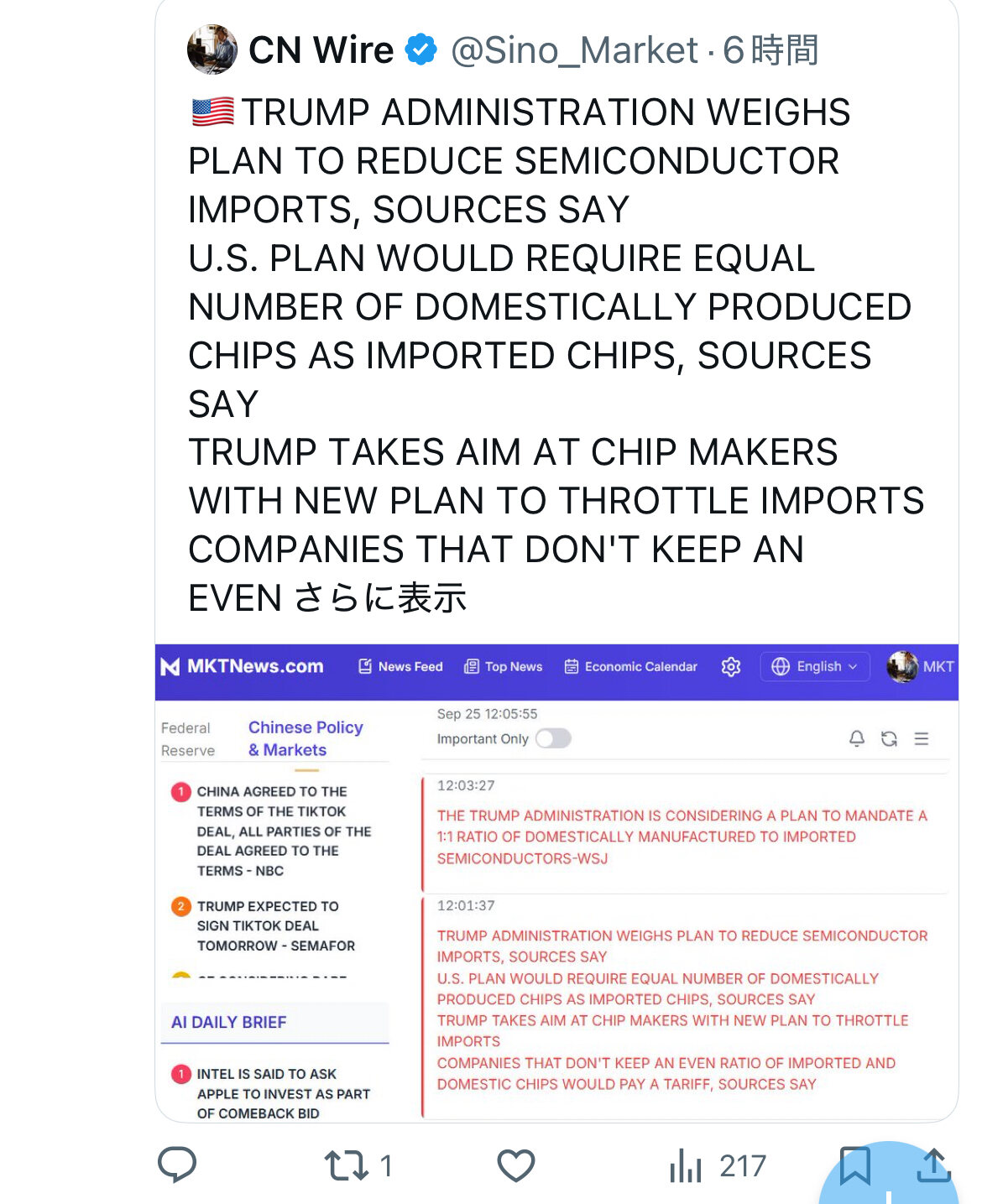Open the attached MKTNews screenshot
The height and width of the screenshot is (1204, 982).
click(x=556, y=881)
